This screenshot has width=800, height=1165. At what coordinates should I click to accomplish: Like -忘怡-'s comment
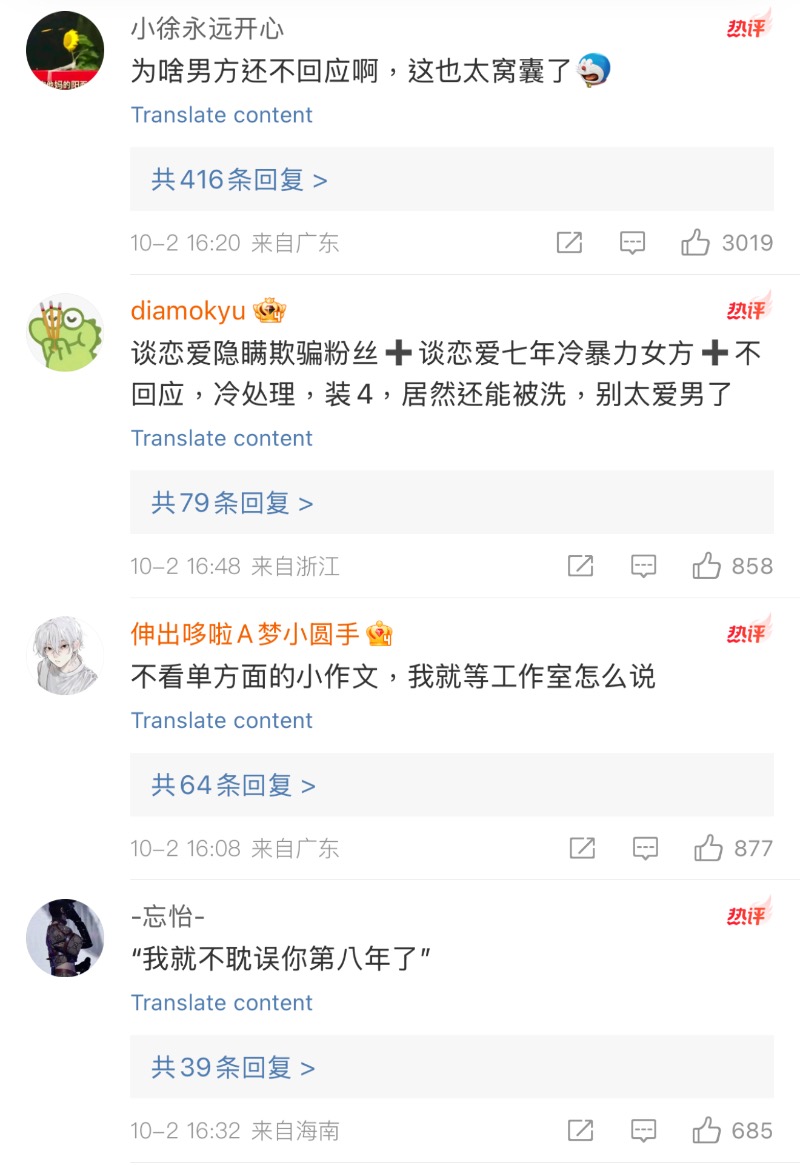pos(707,1131)
